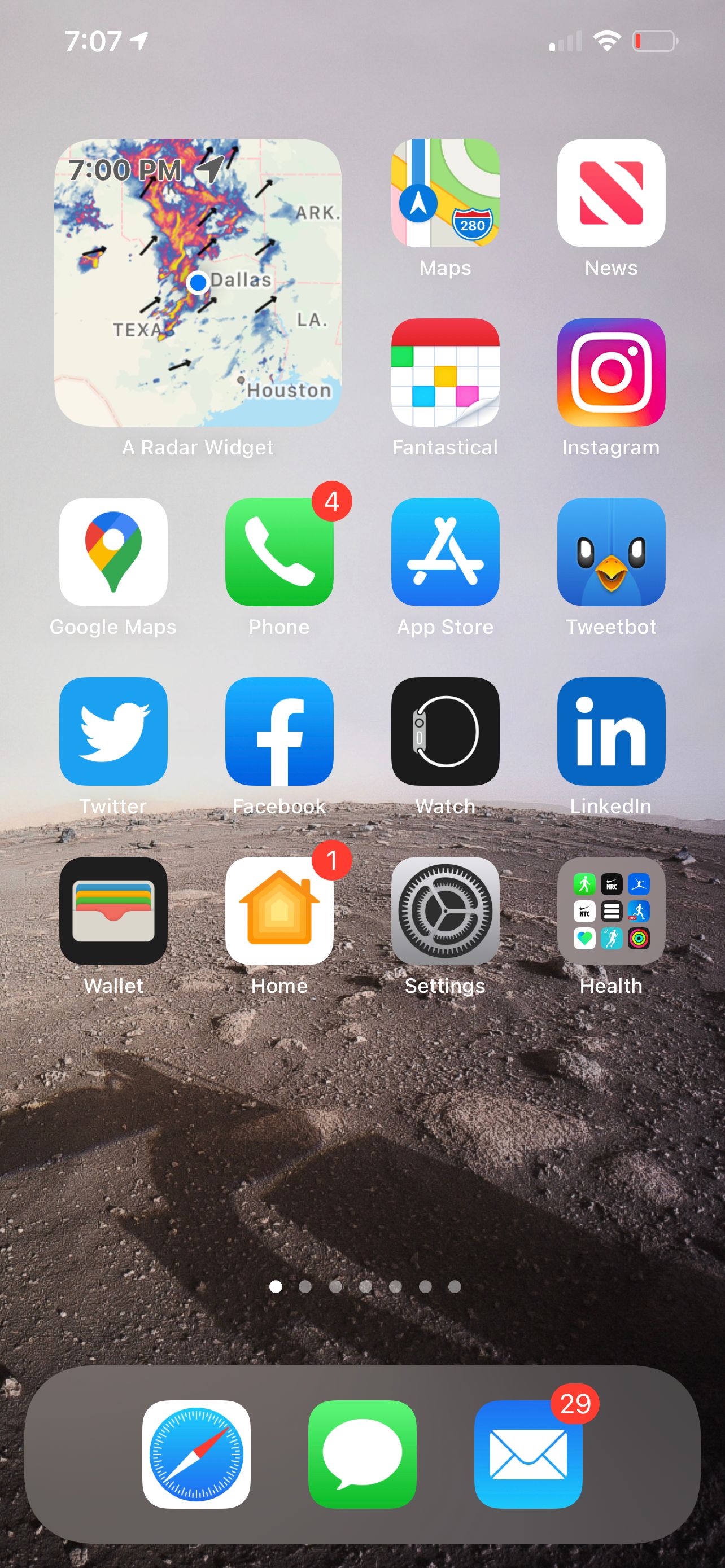This screenshot has height=1568, width=725.
Task: Open the News app
Action: pos(611,193)
